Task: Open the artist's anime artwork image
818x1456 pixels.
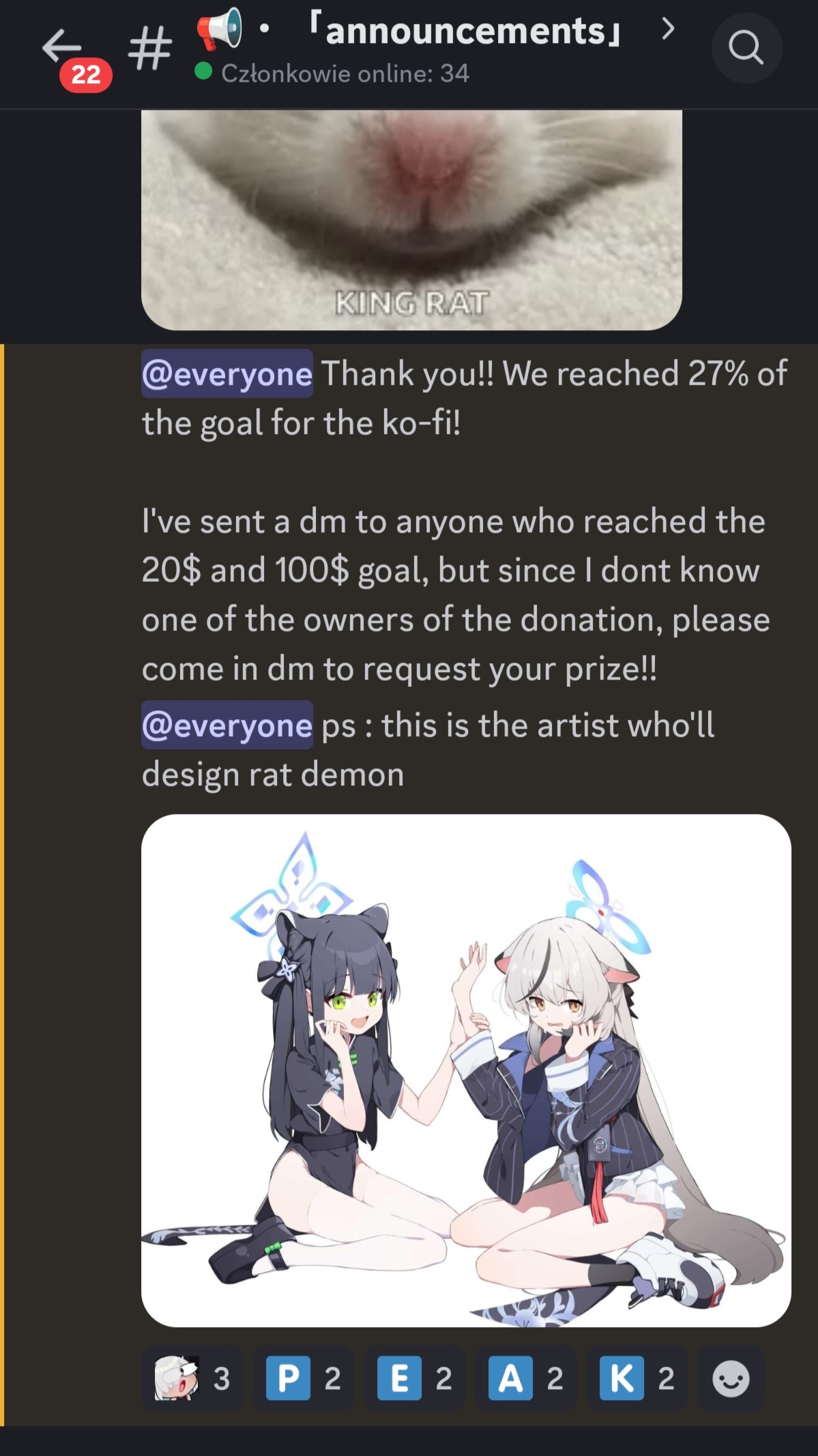Action: coord(466,1070)
